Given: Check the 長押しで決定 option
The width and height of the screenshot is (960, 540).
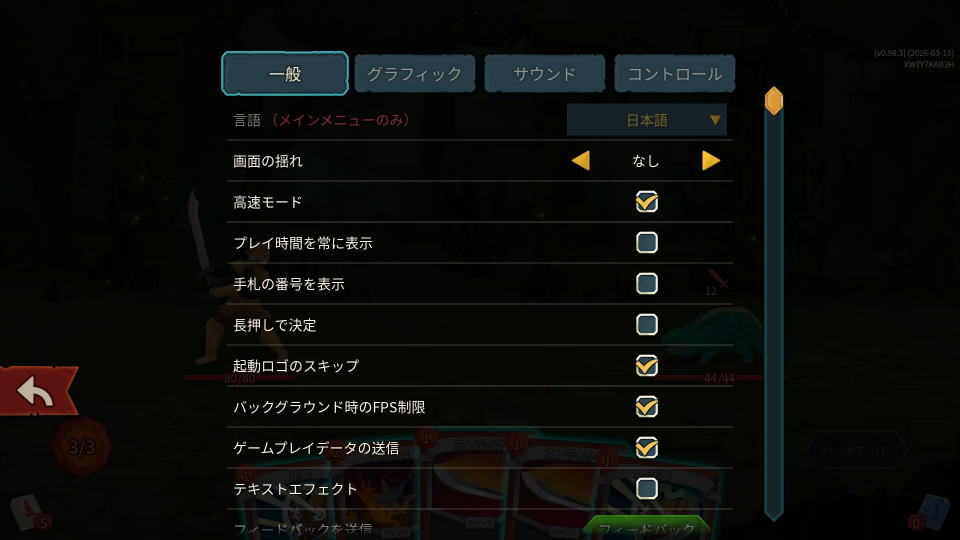Looking at the screenshot, I should pyautogui.click(x=647, y=324).
